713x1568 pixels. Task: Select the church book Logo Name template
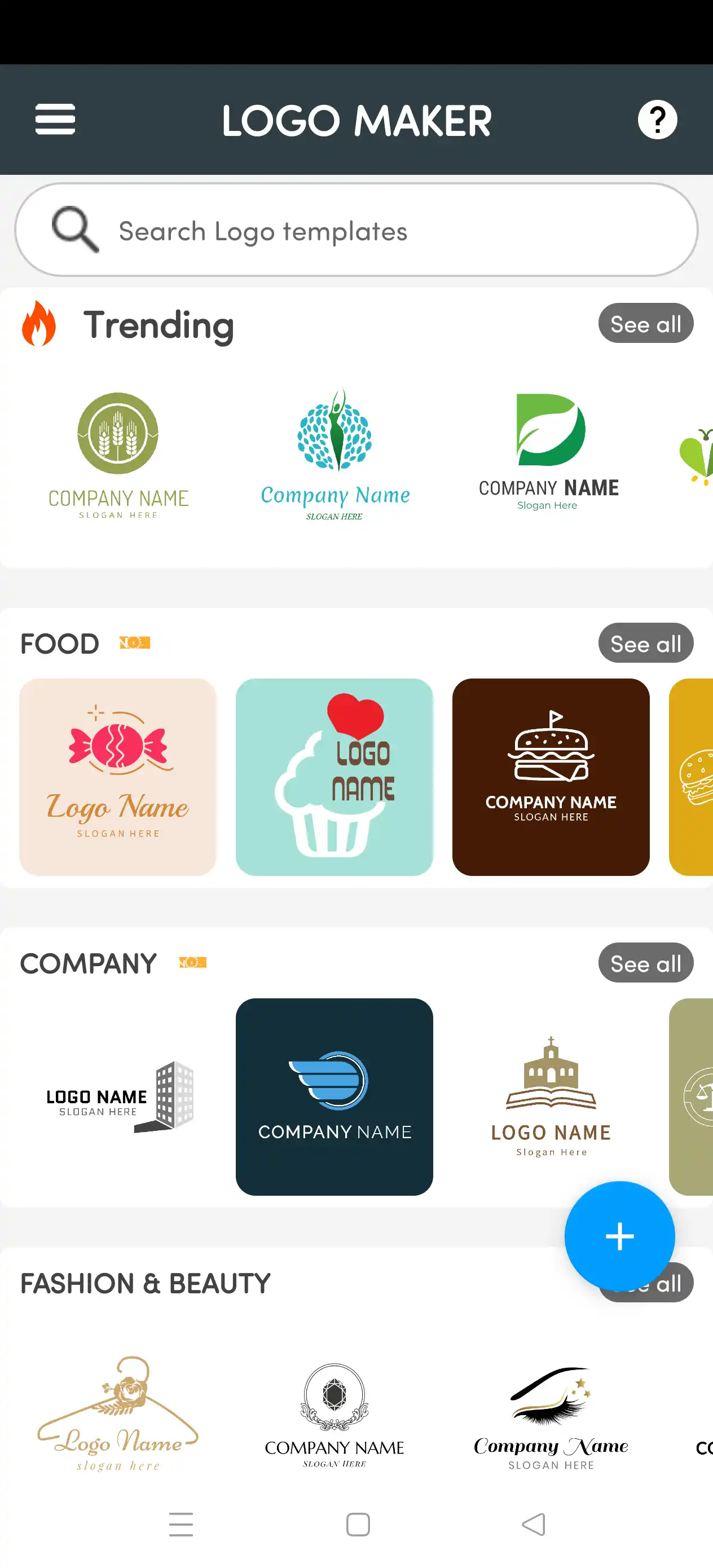point(551,1096)
